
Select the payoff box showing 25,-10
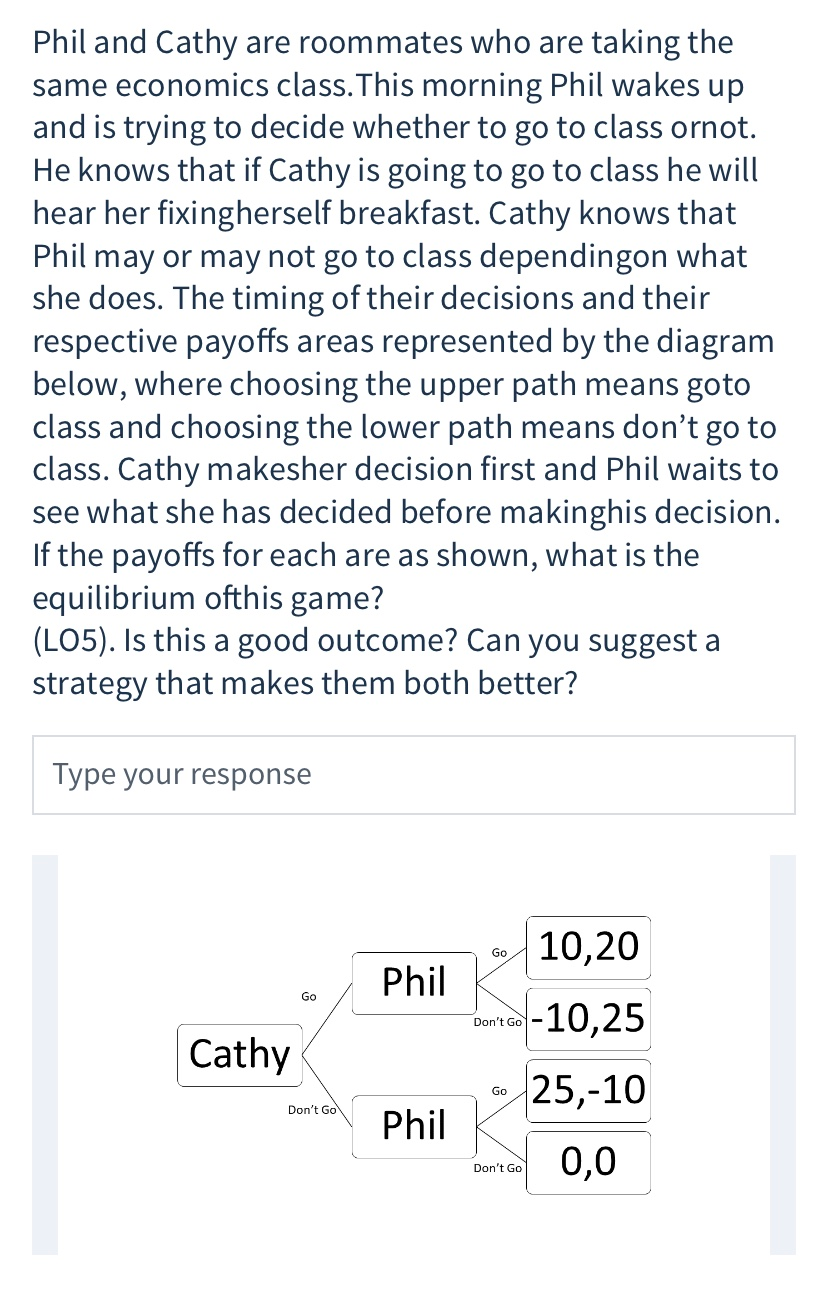pos(588,1090)
